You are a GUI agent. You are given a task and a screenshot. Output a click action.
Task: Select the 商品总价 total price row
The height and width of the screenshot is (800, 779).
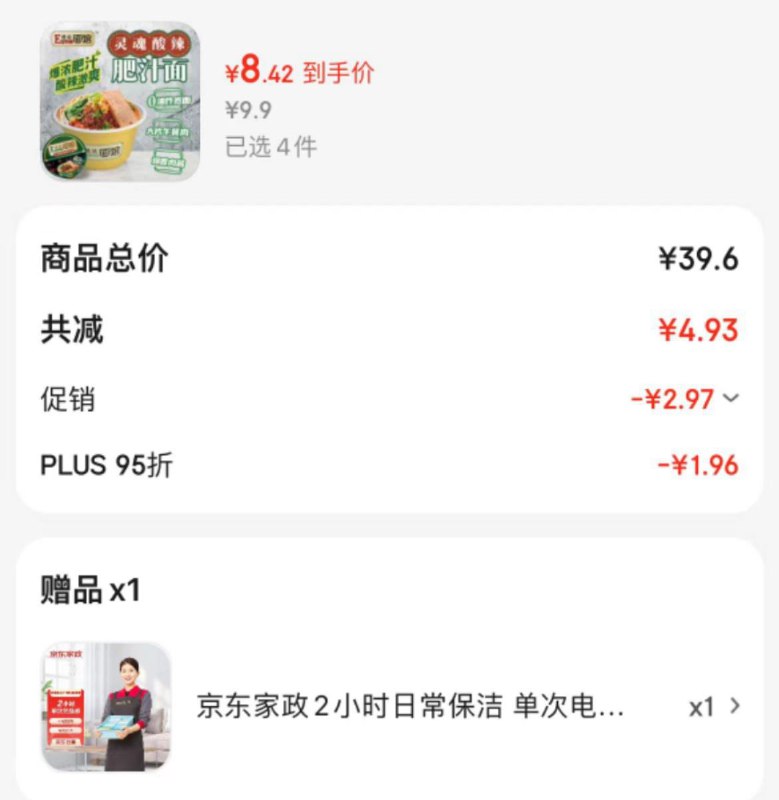click(390, 258)
